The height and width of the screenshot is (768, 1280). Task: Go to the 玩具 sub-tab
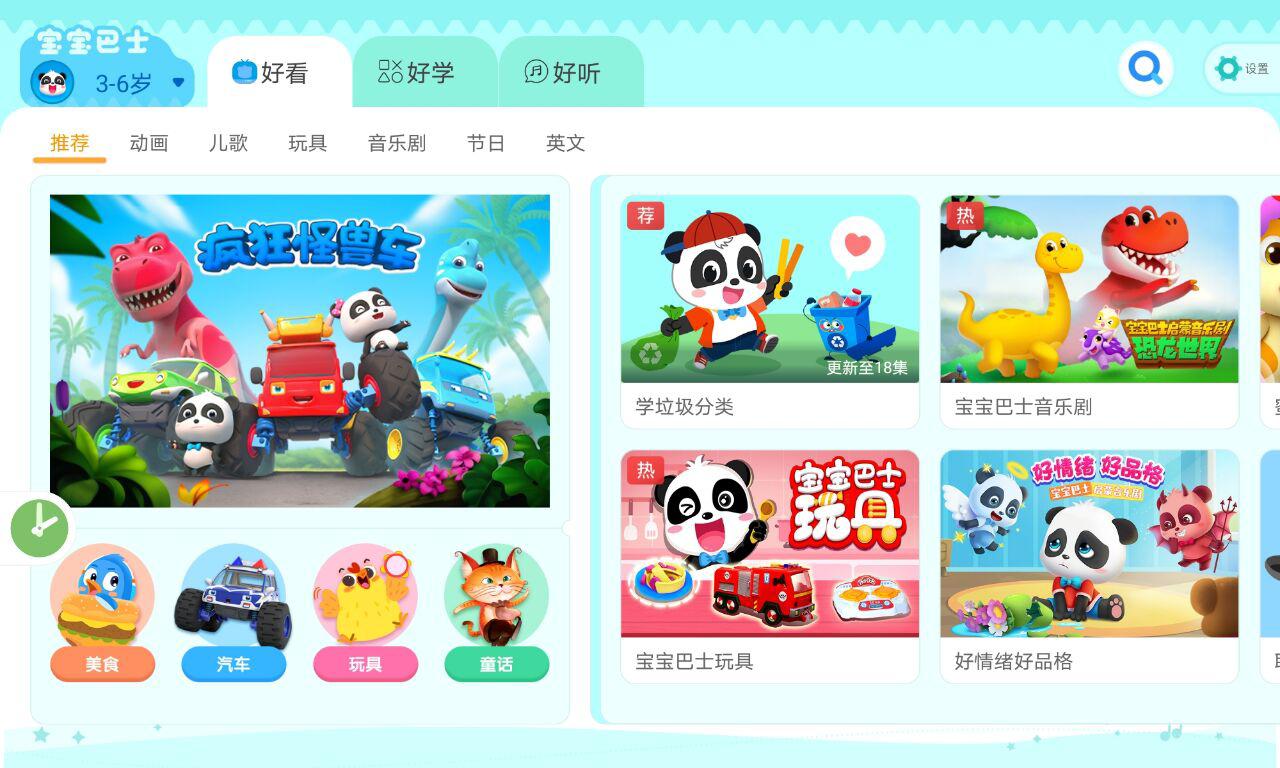307,143
